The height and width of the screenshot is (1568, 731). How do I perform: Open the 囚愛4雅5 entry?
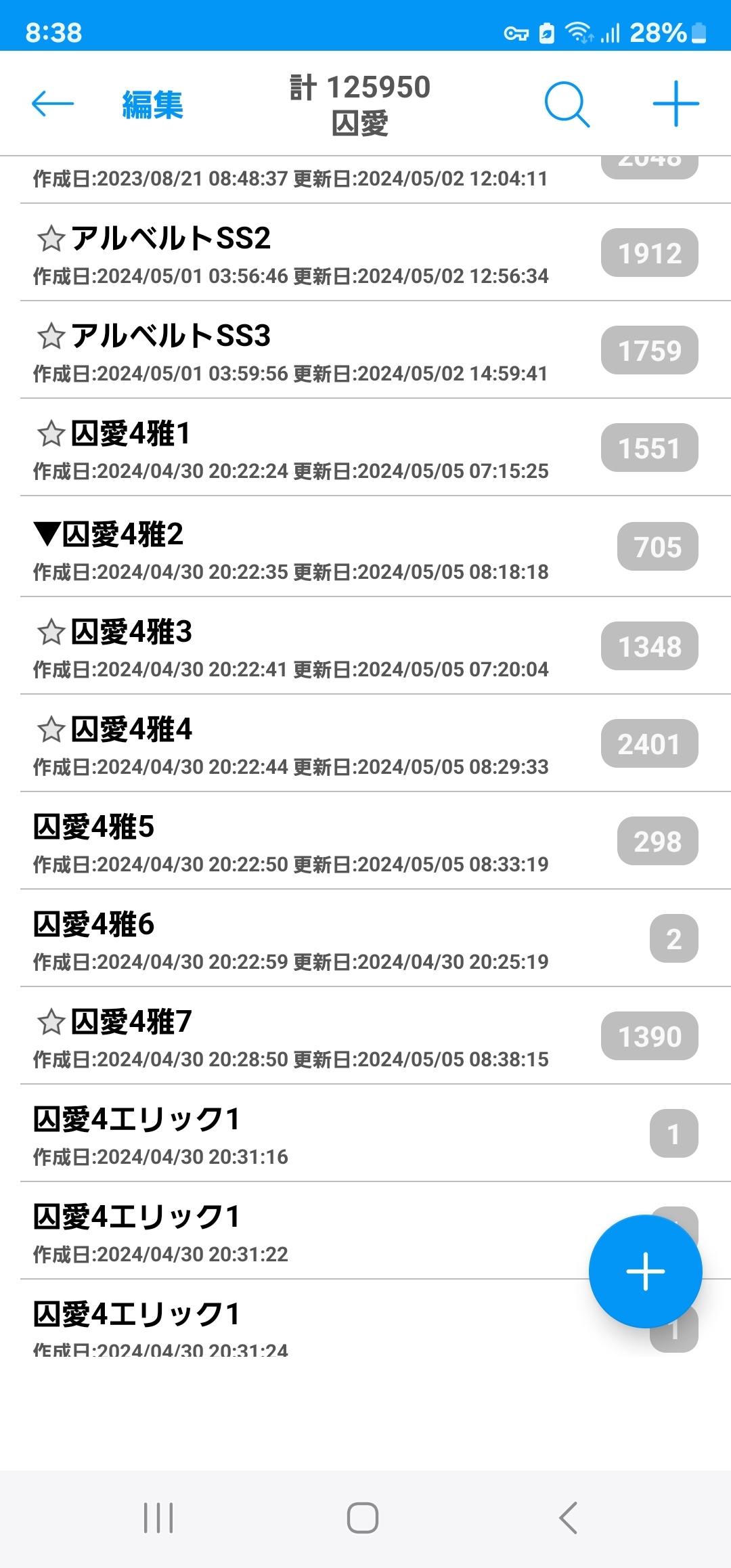point(291,841)
